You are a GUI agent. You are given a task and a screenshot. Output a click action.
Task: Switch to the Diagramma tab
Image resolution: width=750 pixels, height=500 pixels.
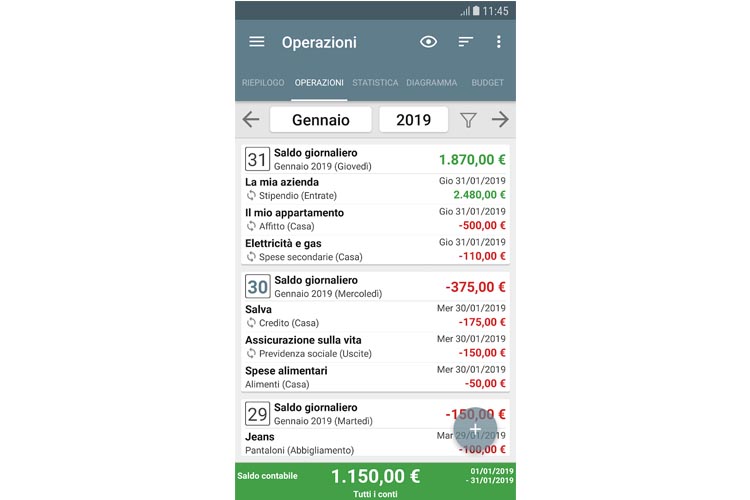click(x=432, y=83)
